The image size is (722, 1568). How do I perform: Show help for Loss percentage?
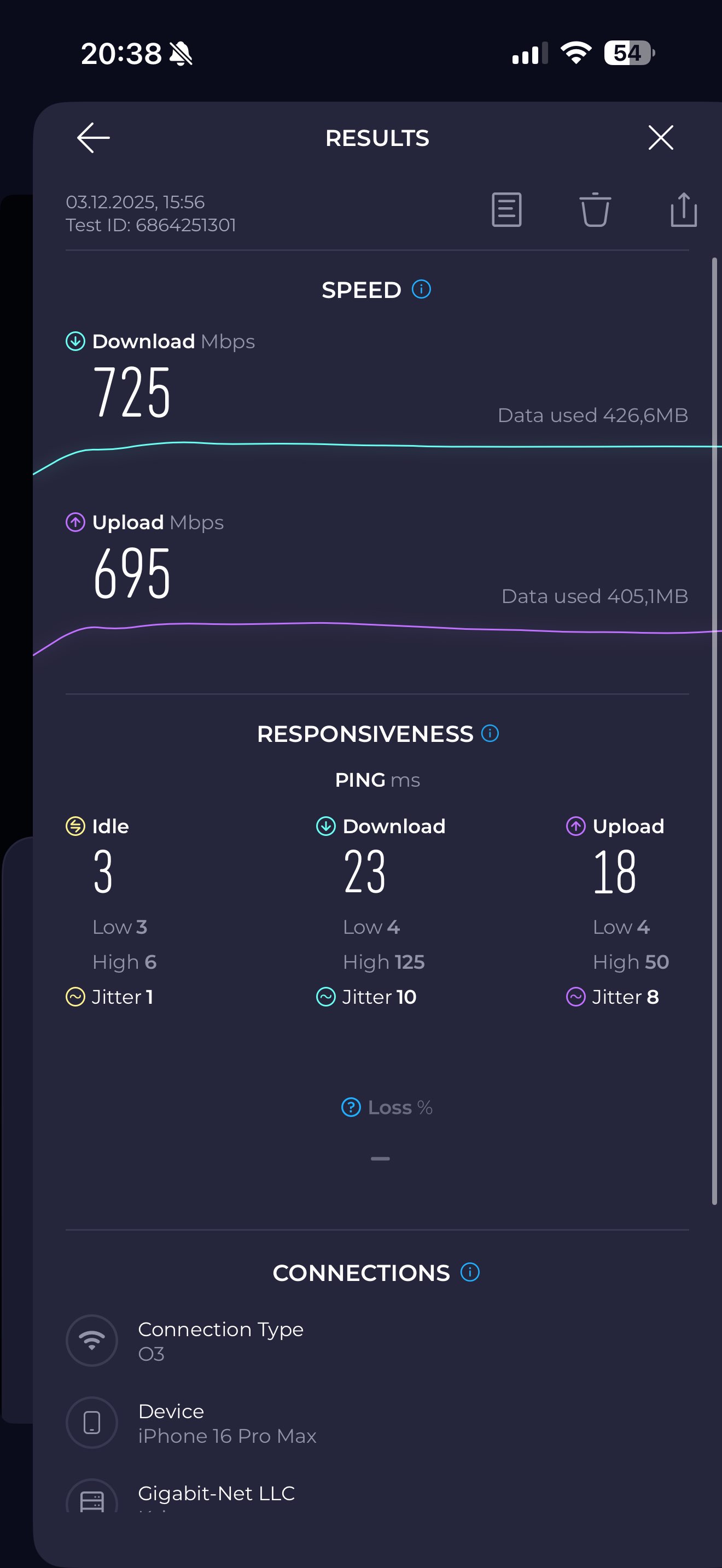351,1107
